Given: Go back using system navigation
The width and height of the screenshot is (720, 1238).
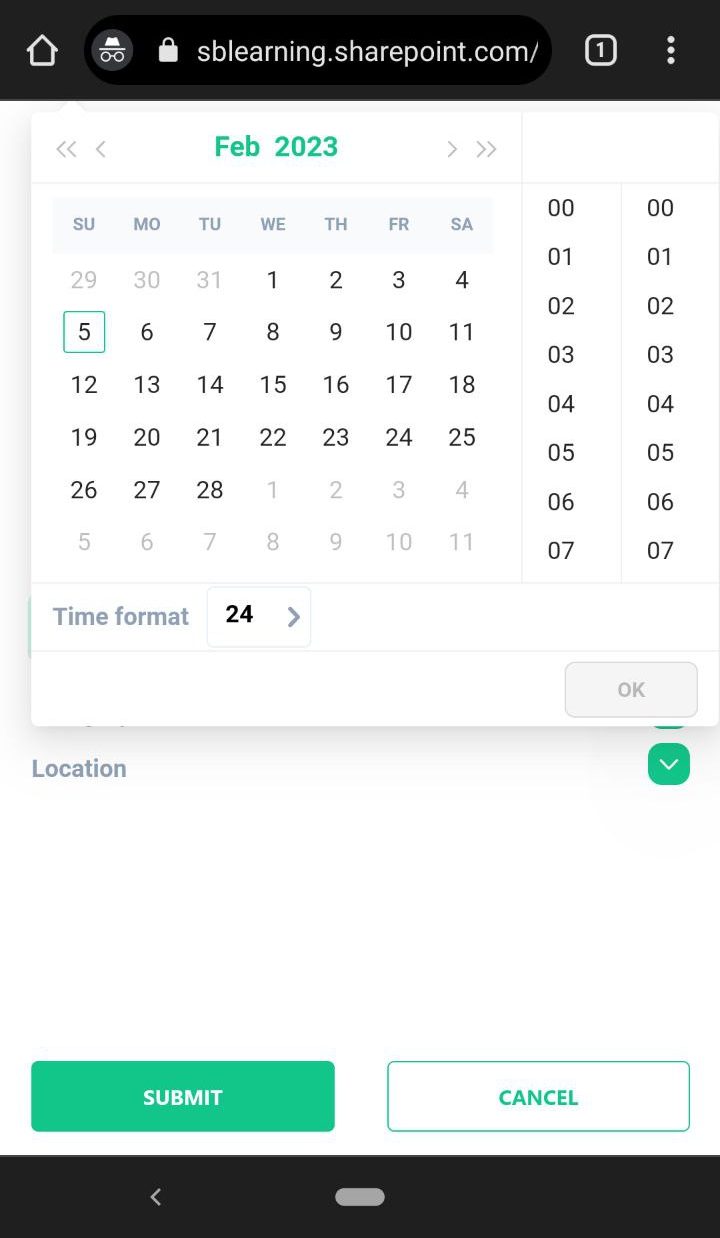Looking at the screenshot, I should (155, 1196).
